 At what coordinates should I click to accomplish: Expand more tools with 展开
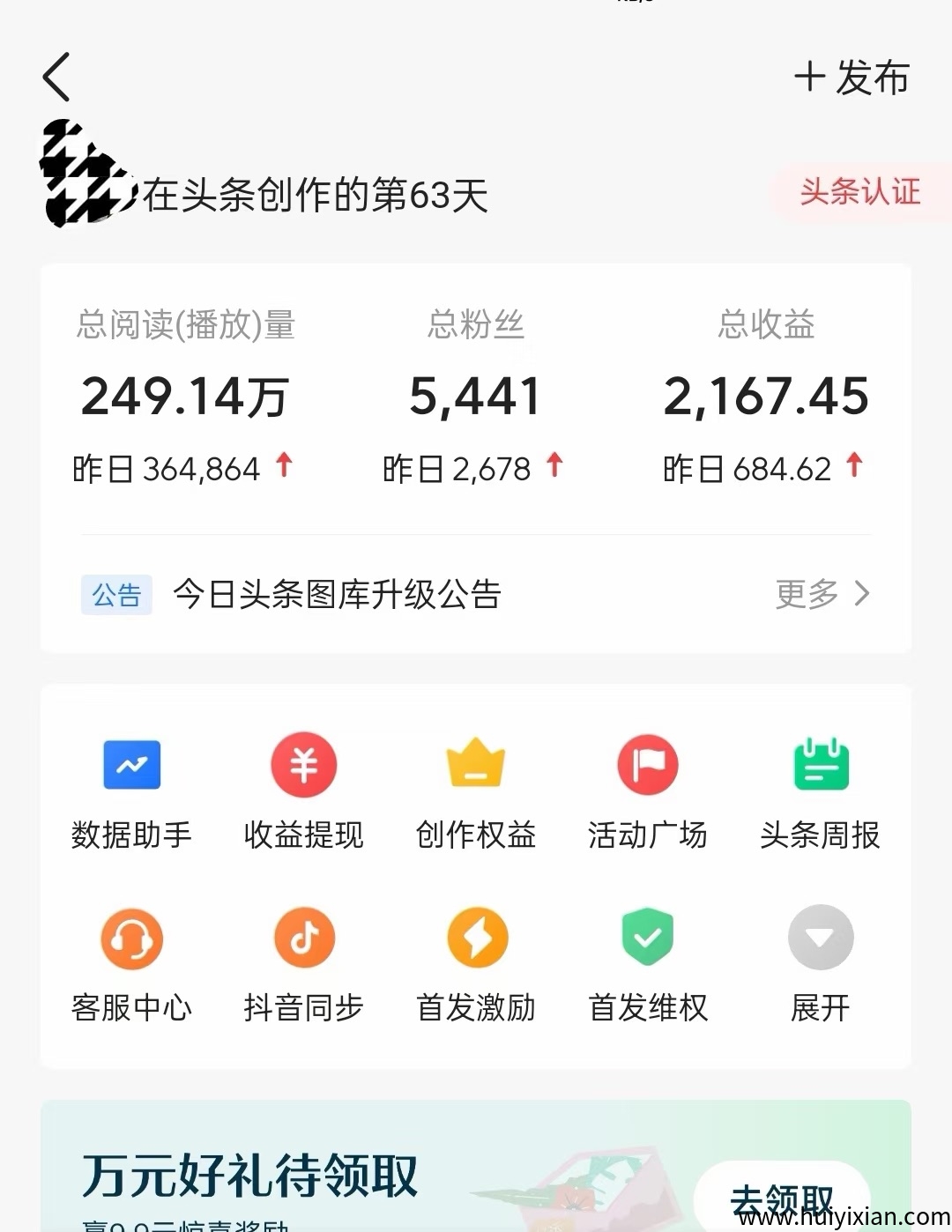click(x=820, y=962)
